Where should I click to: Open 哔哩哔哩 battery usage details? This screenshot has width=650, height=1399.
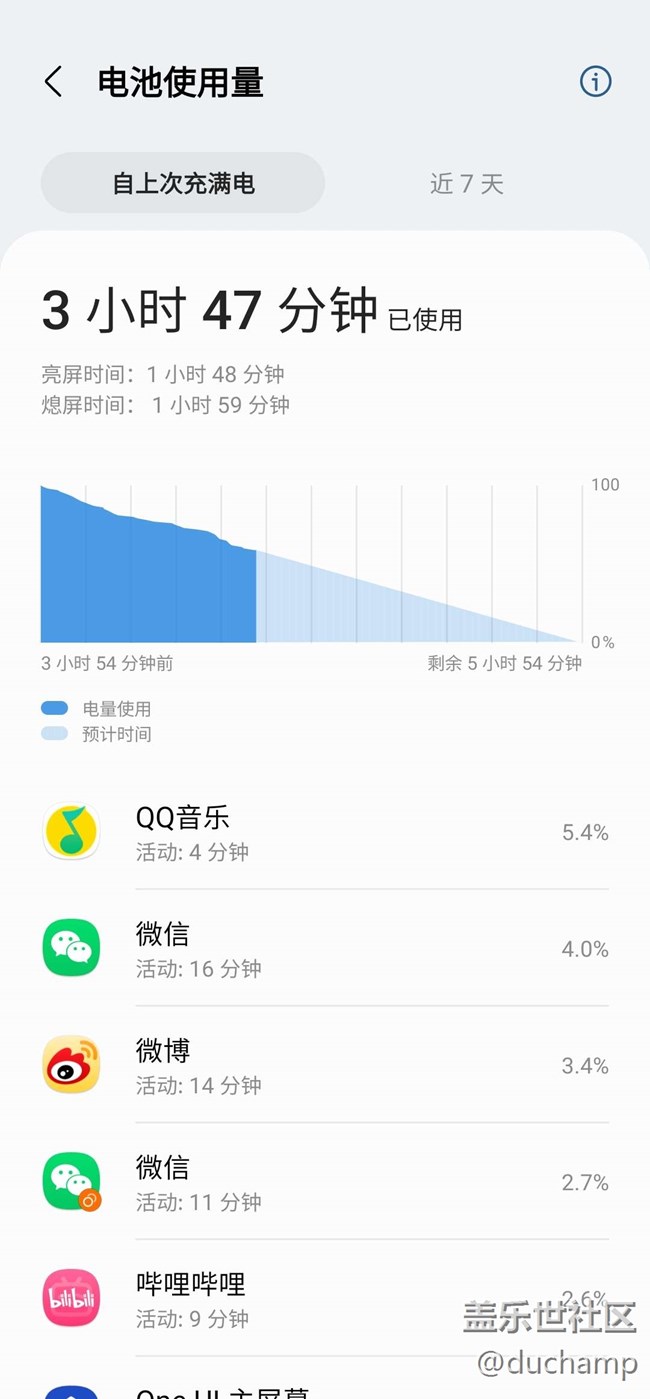(x=325, y=1298)
